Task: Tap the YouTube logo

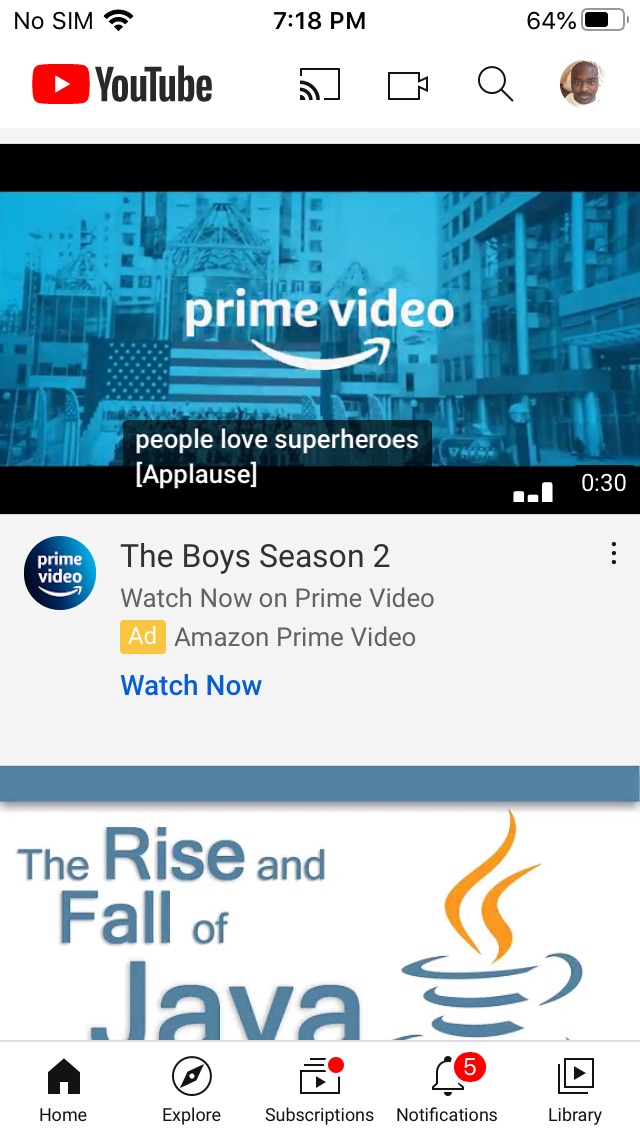Action: (122, 85)
